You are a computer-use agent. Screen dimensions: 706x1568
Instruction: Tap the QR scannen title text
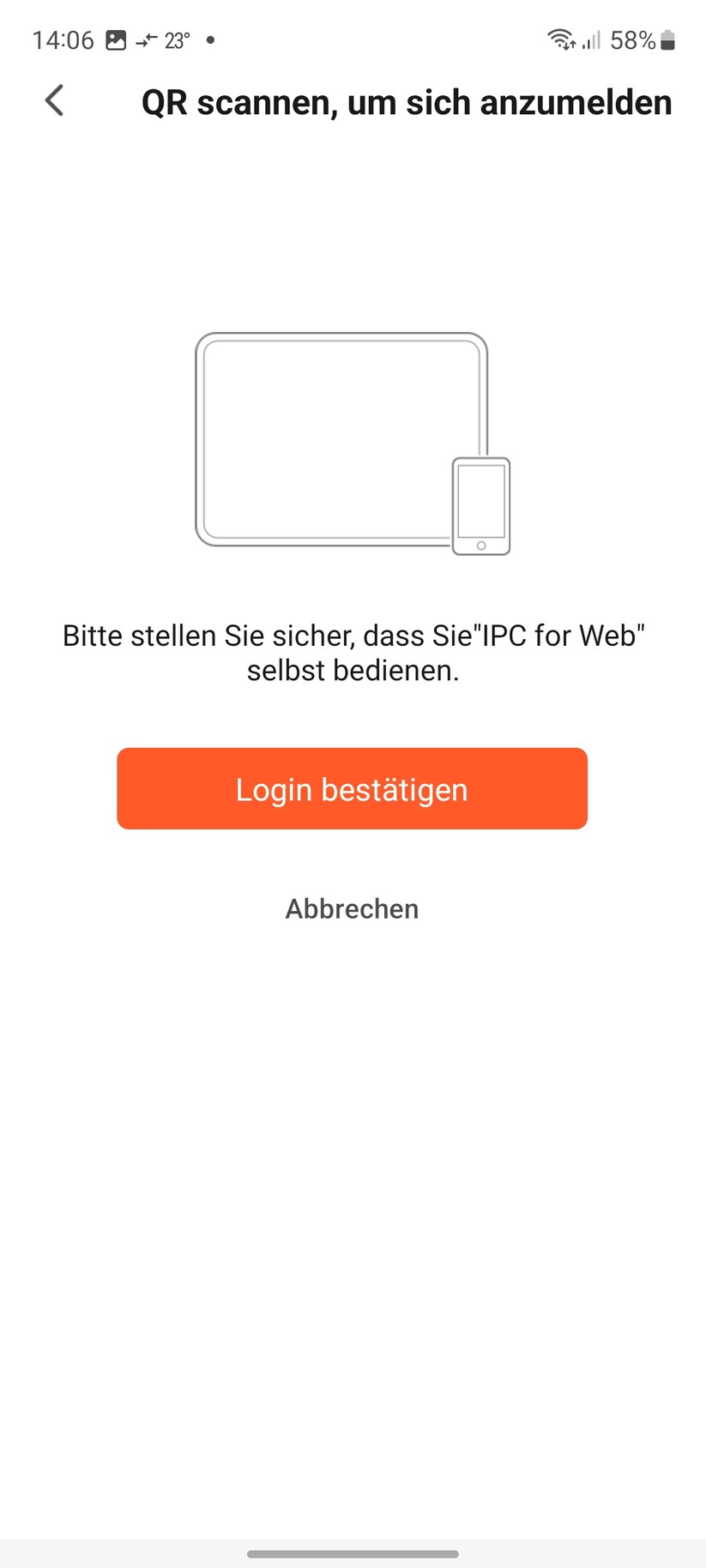point(406,102)
